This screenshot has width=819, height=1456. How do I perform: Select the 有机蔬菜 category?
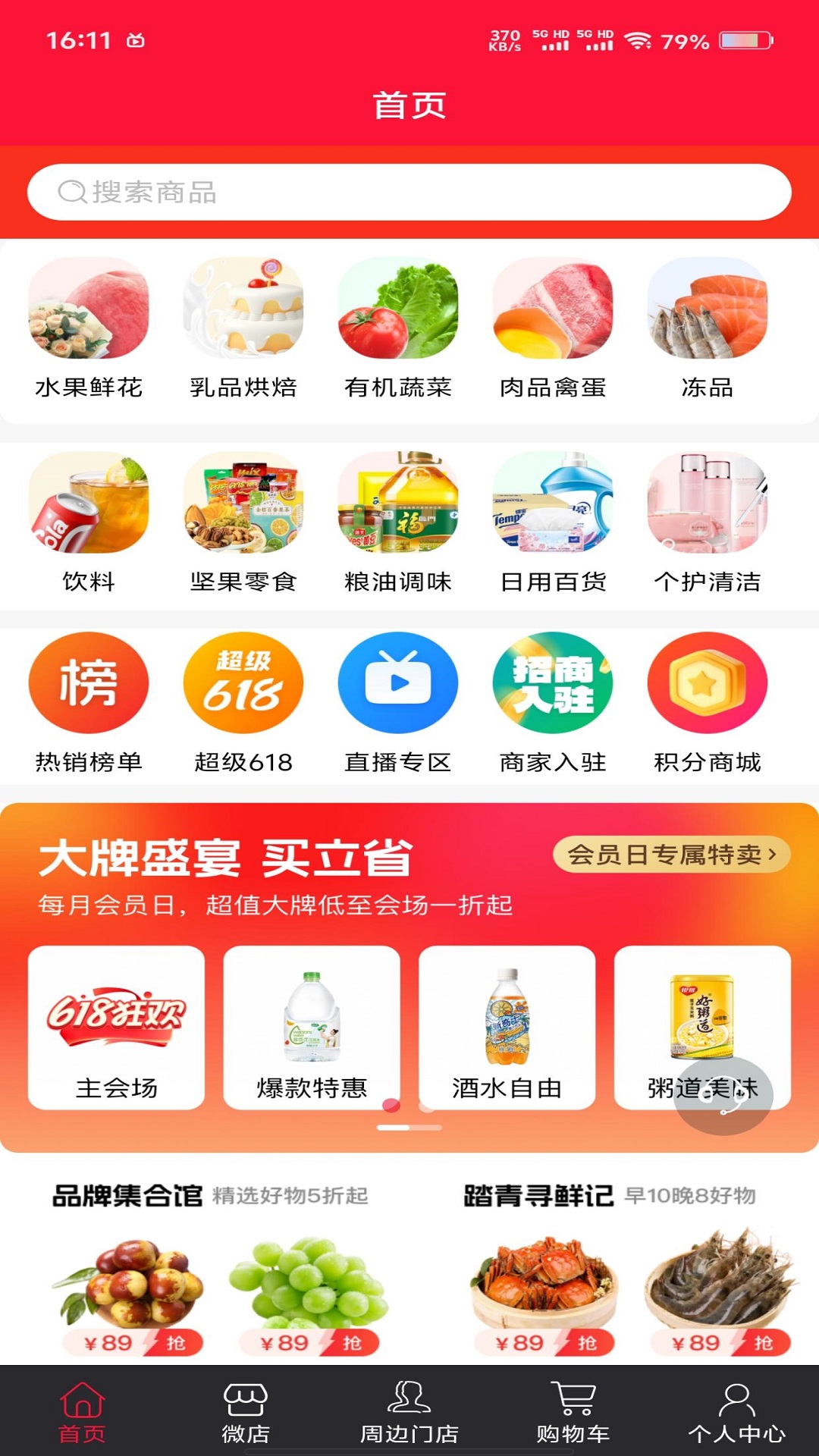click(x=398, y=328)
